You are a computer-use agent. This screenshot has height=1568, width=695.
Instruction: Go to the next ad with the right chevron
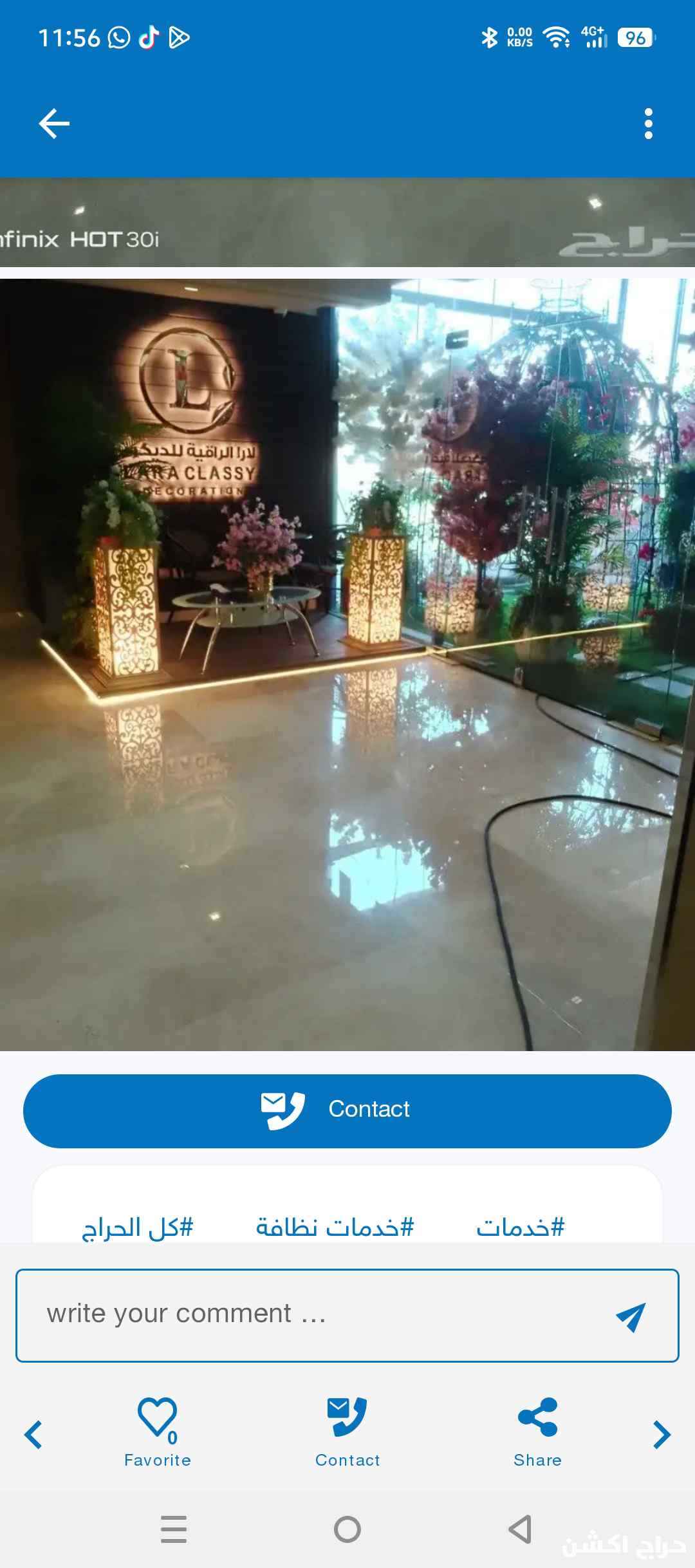[x=662, y=1435]
